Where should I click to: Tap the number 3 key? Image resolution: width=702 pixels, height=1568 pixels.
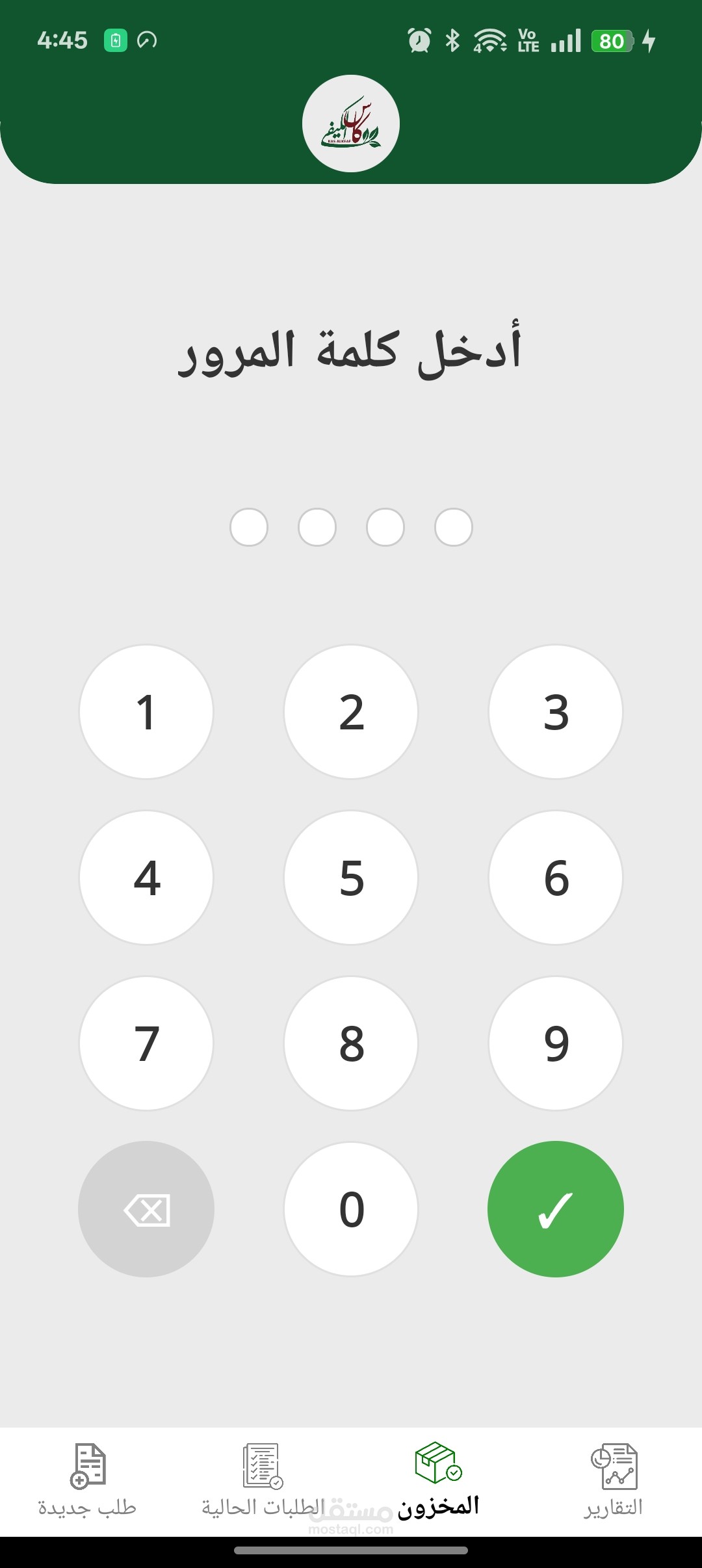pos(556,712)
